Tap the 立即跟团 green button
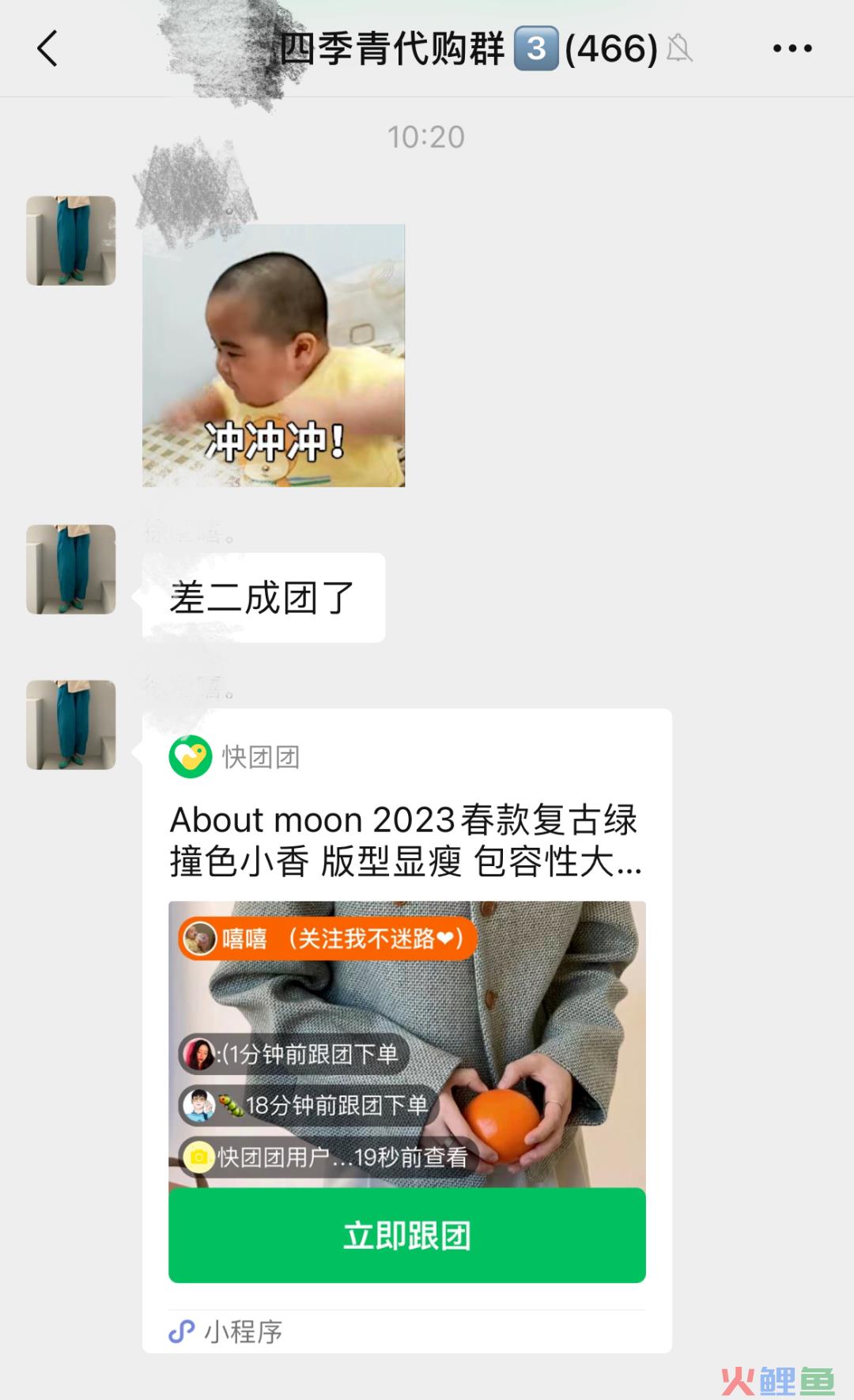Image resolution: width=854 pixels, height=1400 pixels. pyautogui.click(x=407, y=1235)
